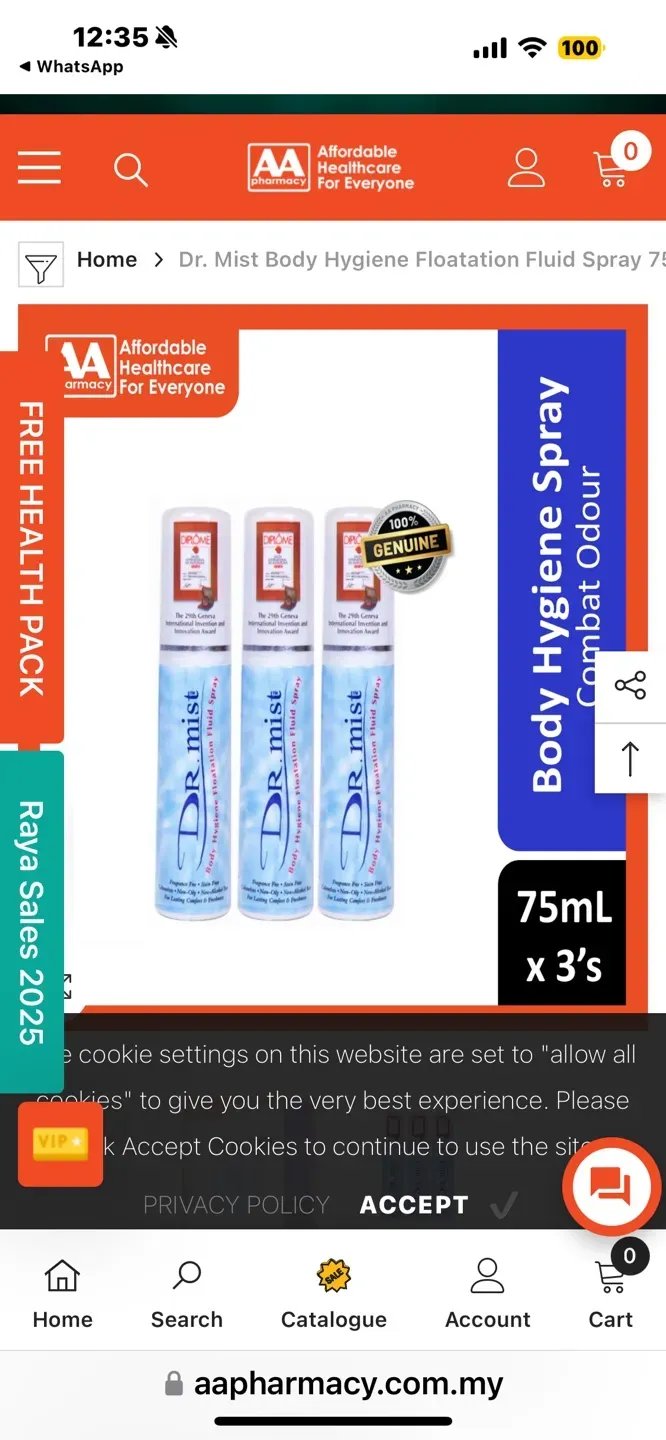Go to Home breadcrumb link
The height and width of the screenshot is (1440, 666).
(x=107, y=260)
